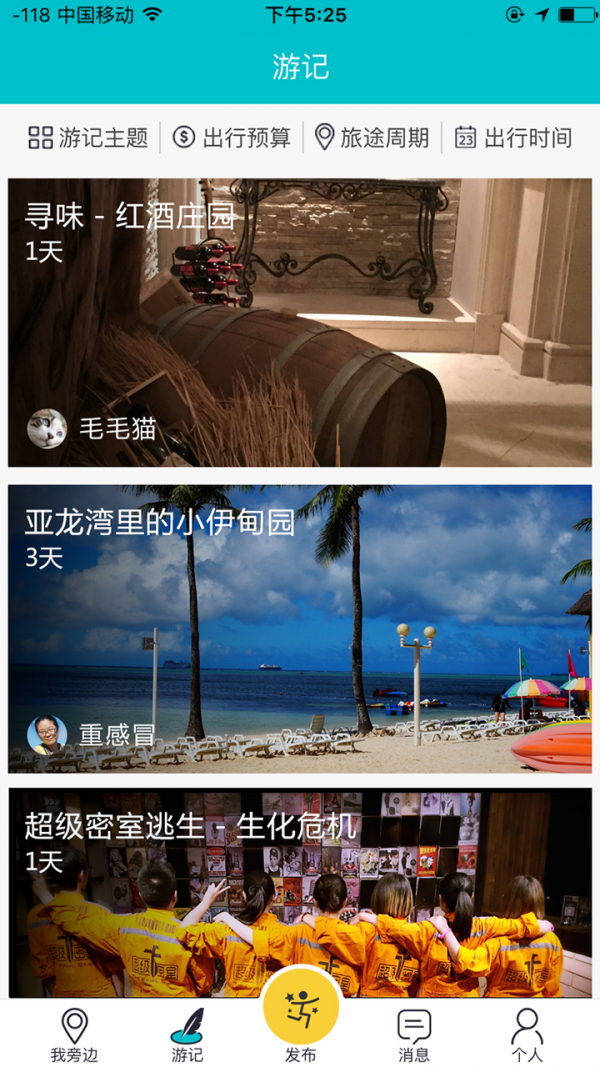View author 重感冒's avatar
Image resolution: width=600 pixels, height=1067 pixels.
pyautogui.click(x=47, y=735)
